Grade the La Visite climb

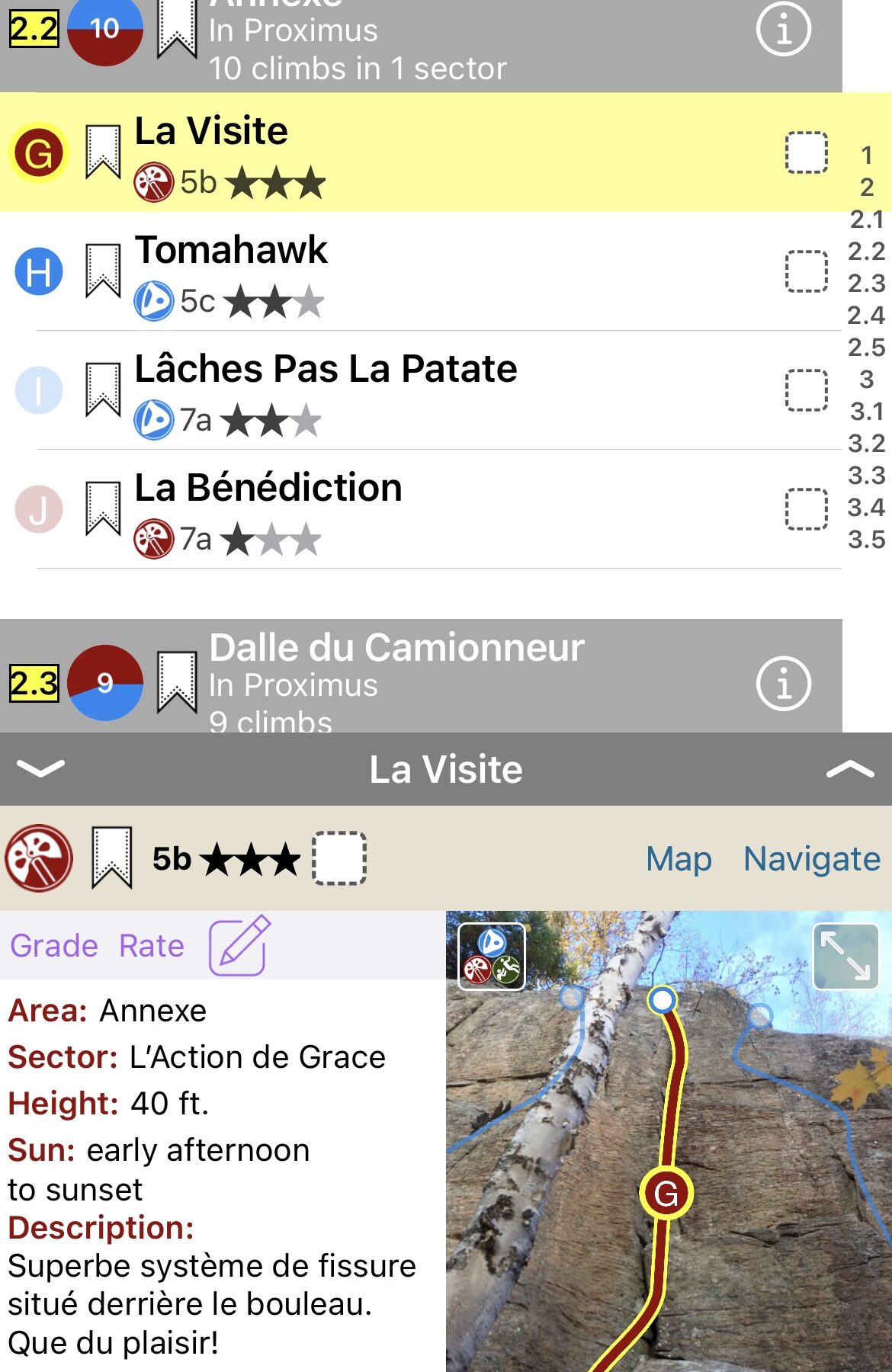[54, 946]
